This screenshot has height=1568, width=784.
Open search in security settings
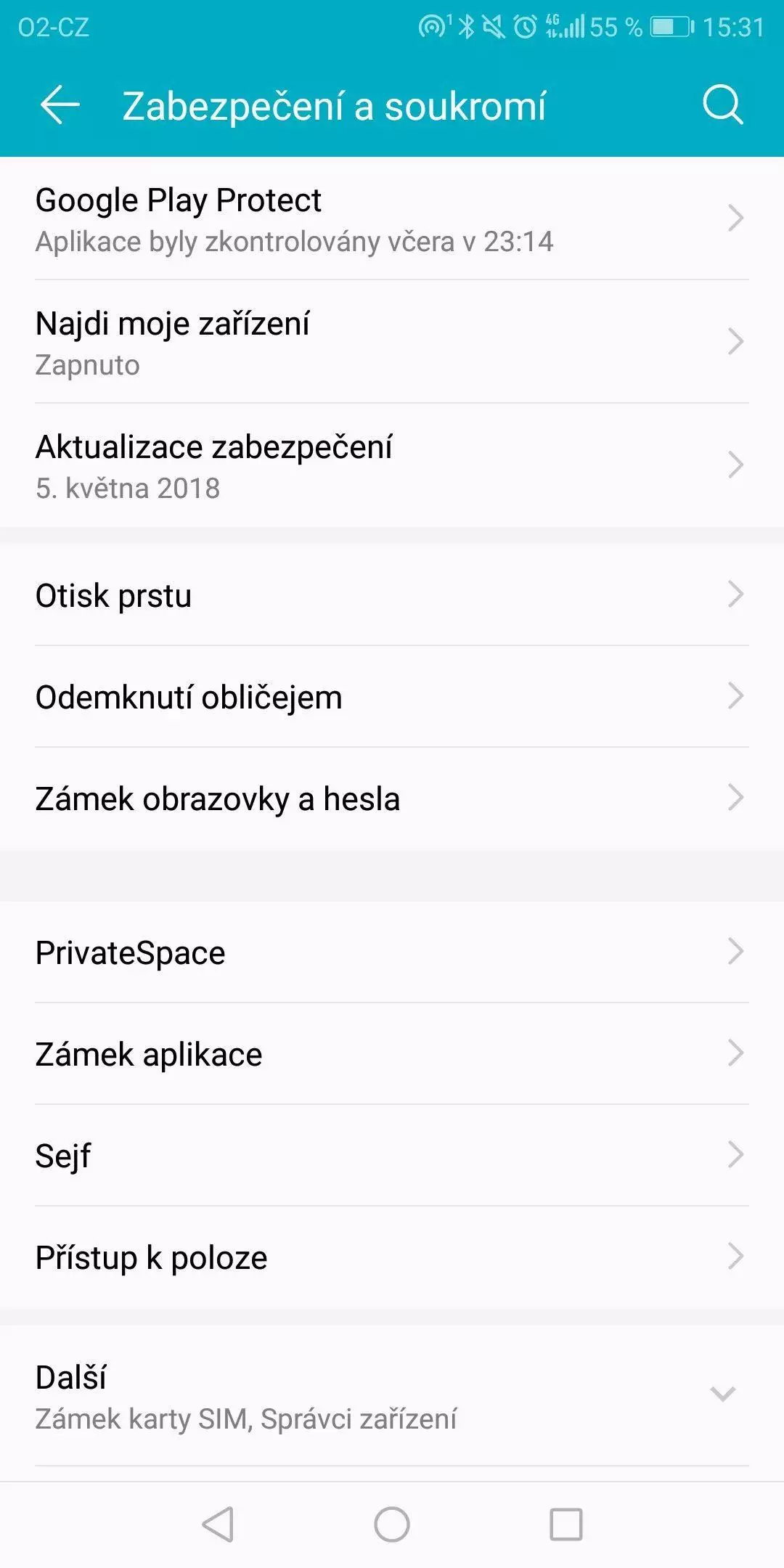pyautogui.click(x=723, y=105)
